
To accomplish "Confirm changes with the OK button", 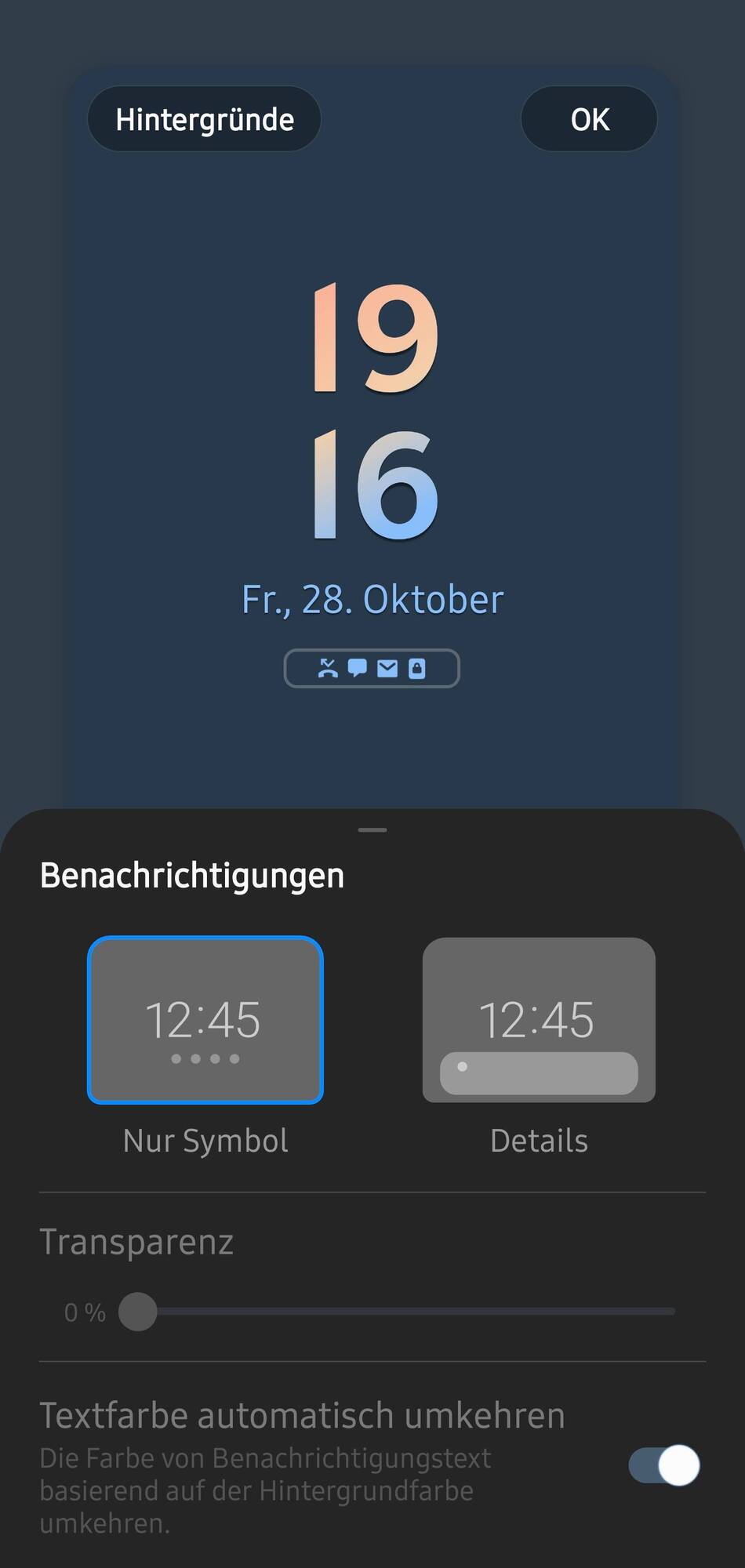I will pos(589,119).
